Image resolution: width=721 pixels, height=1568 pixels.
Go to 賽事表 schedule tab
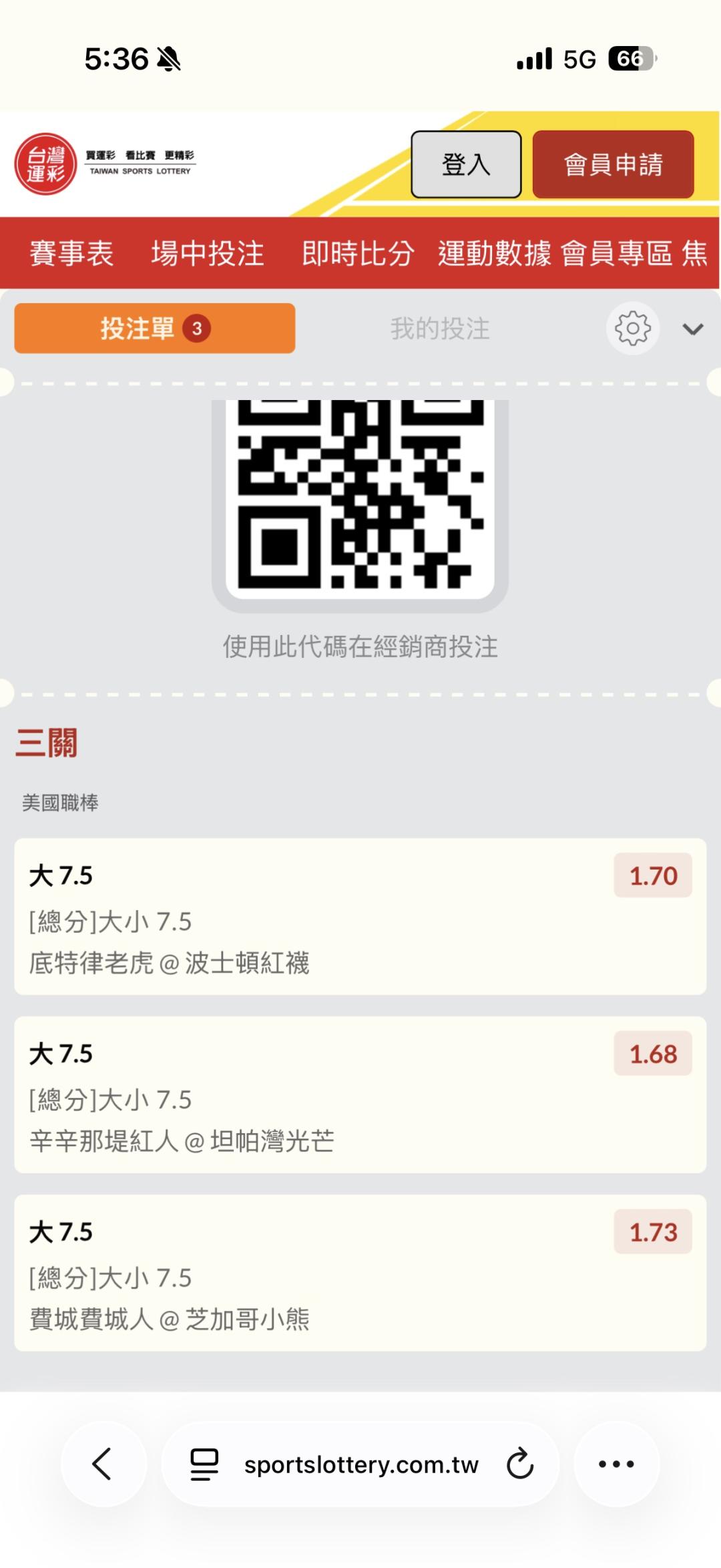[x=71, y=254]
